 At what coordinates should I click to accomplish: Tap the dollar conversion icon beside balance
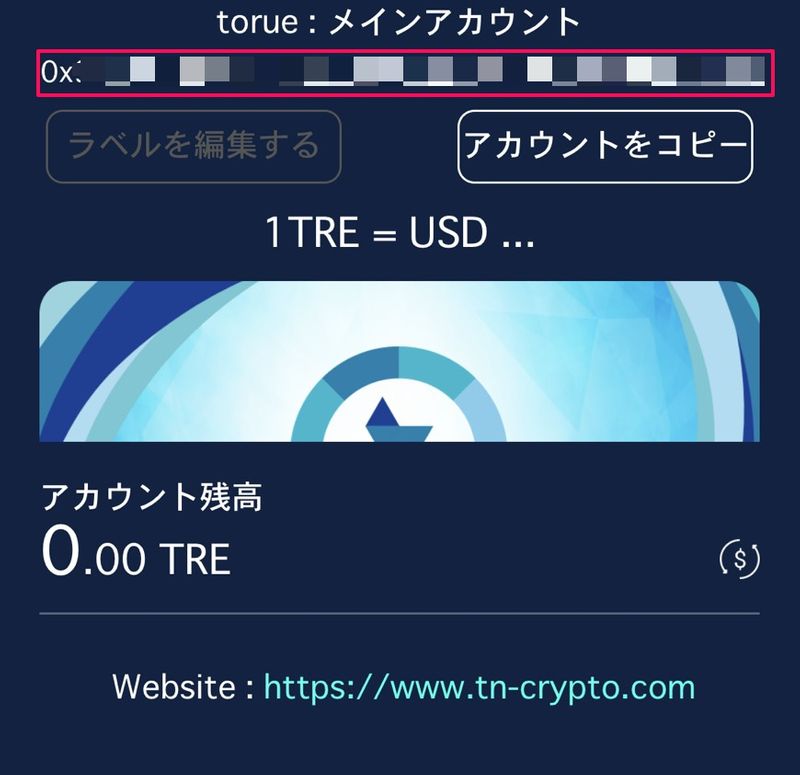(740, 559)
